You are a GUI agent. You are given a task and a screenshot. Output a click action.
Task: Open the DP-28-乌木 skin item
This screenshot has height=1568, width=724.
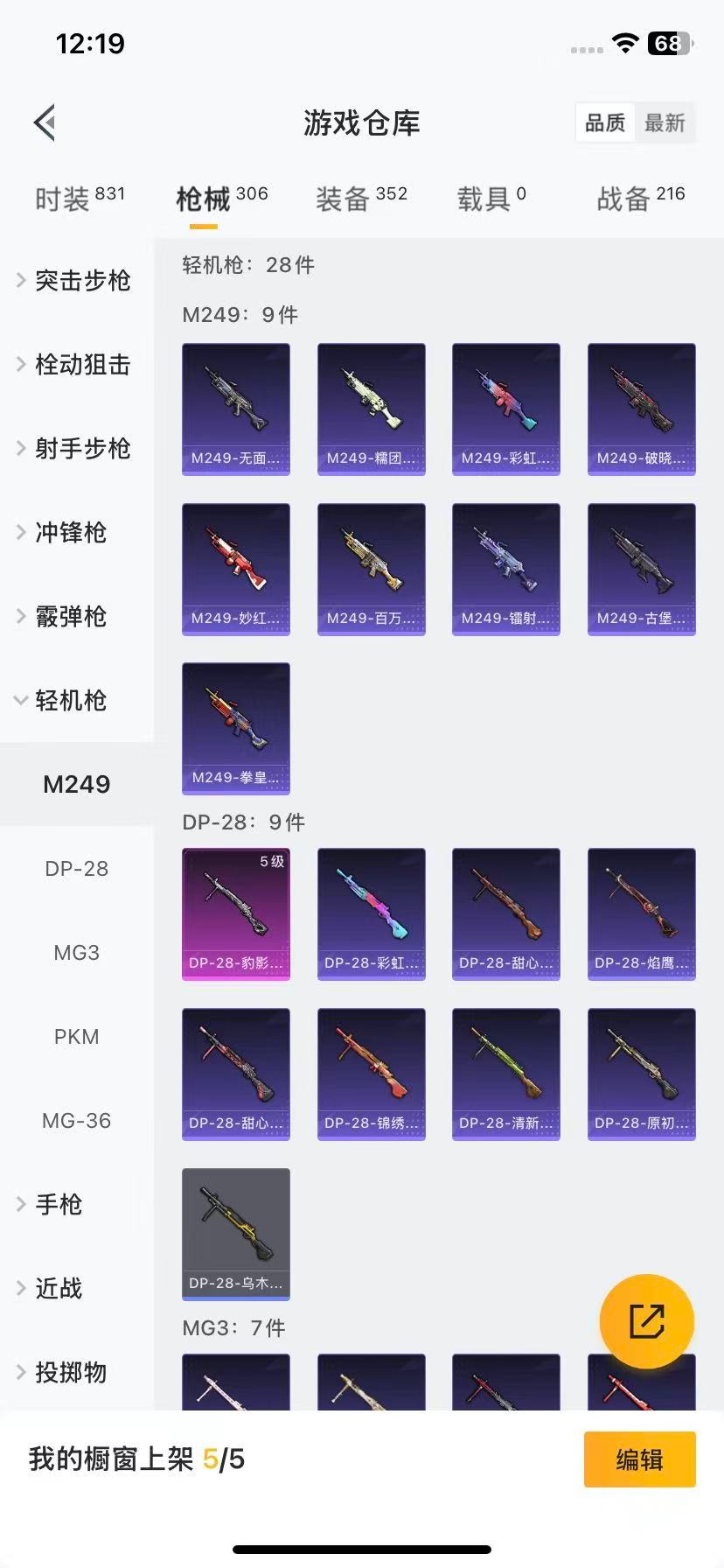tap(236, 1234)
